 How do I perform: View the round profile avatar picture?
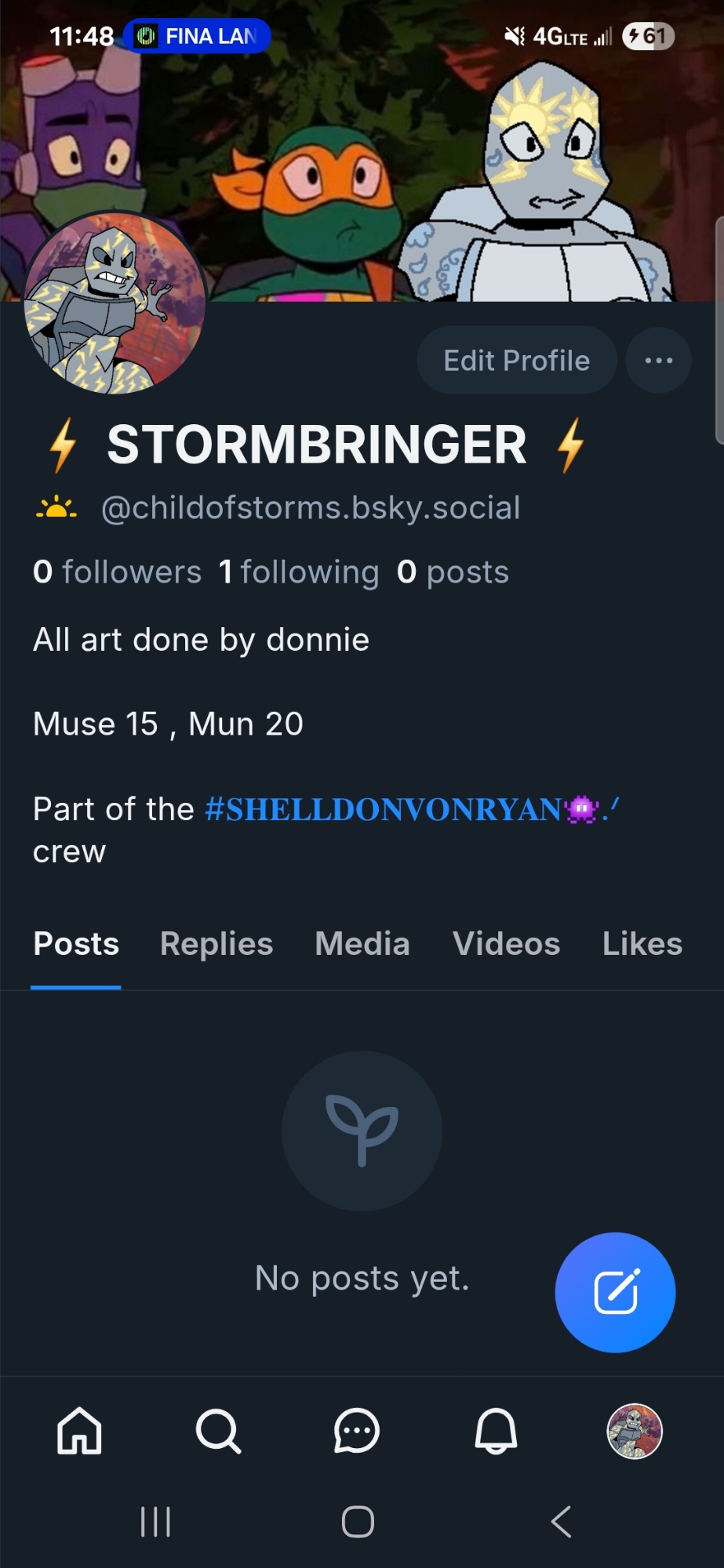(x=115, y=303)
